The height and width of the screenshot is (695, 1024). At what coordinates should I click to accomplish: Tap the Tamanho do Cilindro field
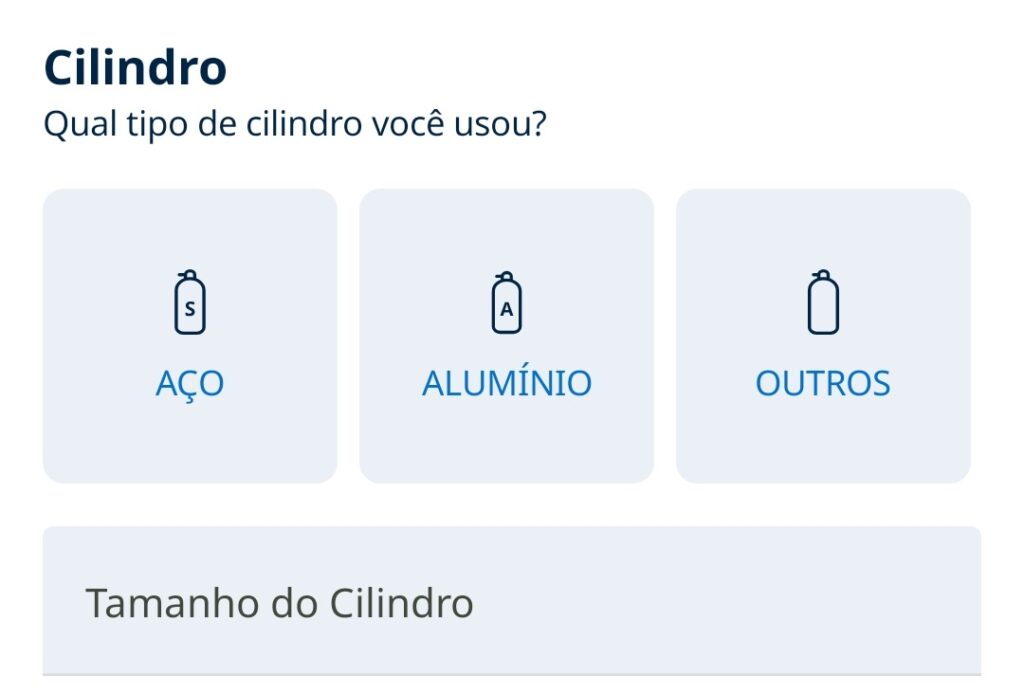pos(511,603)
